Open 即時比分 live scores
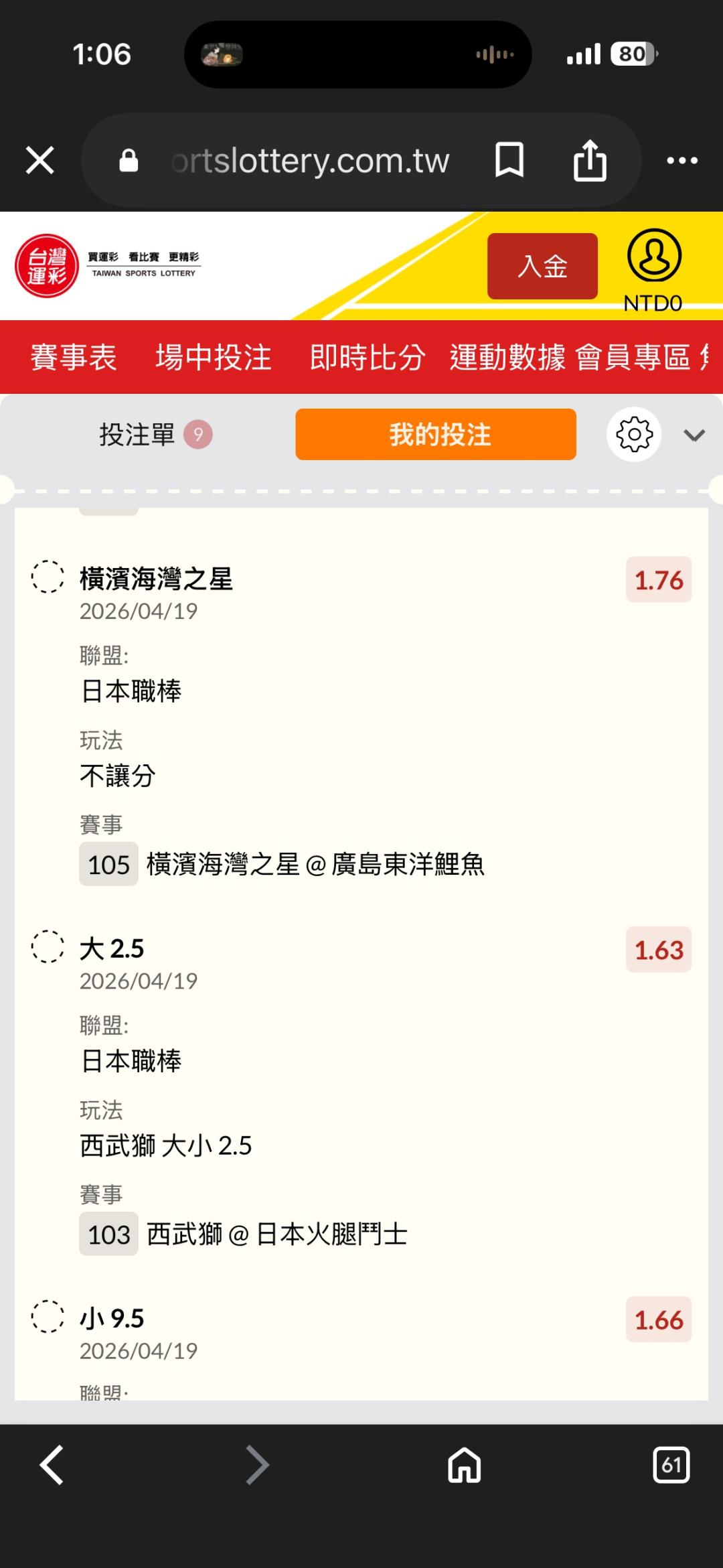This screenshot has width=723, height=1568. pyautogui.click(x=367, y=357)
